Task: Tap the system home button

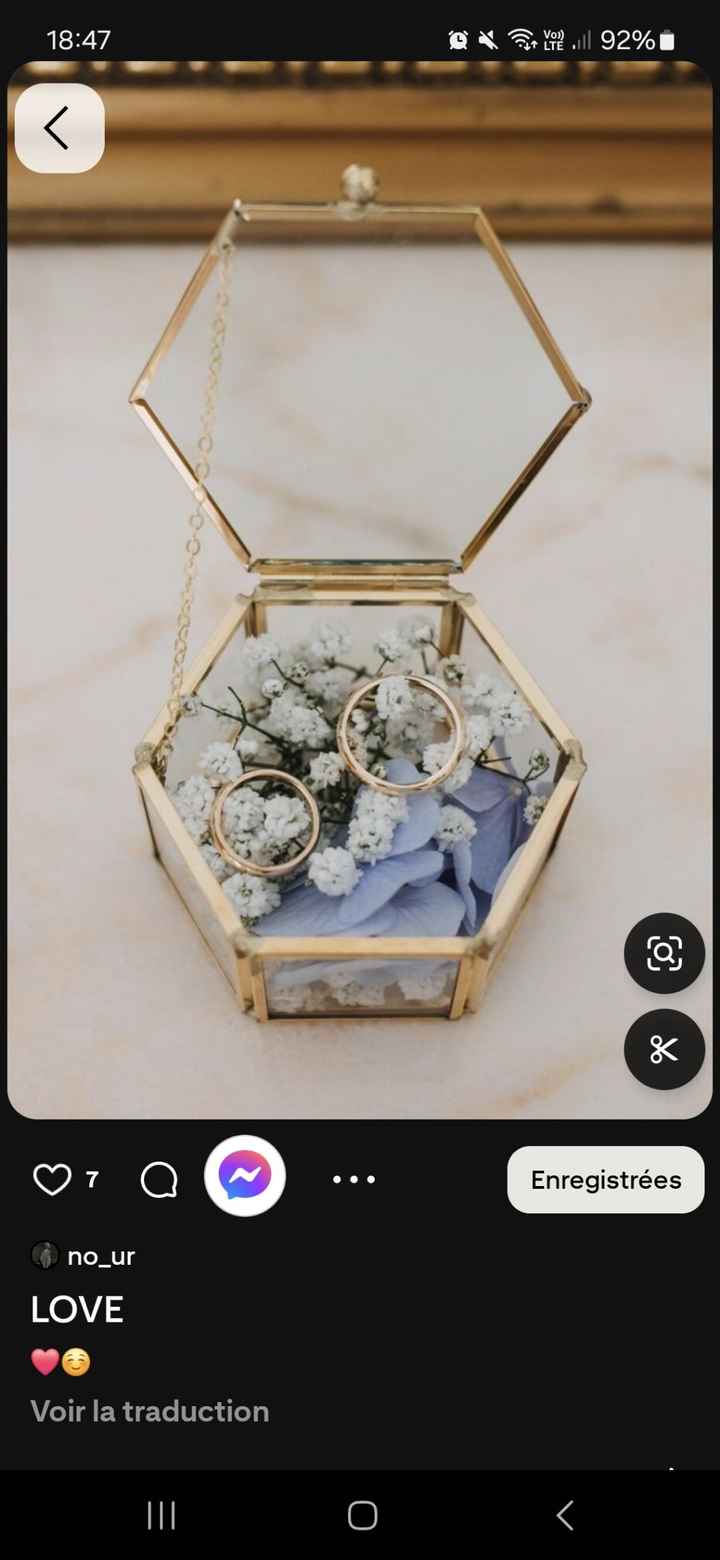Action: click(x=362, y=1515)
